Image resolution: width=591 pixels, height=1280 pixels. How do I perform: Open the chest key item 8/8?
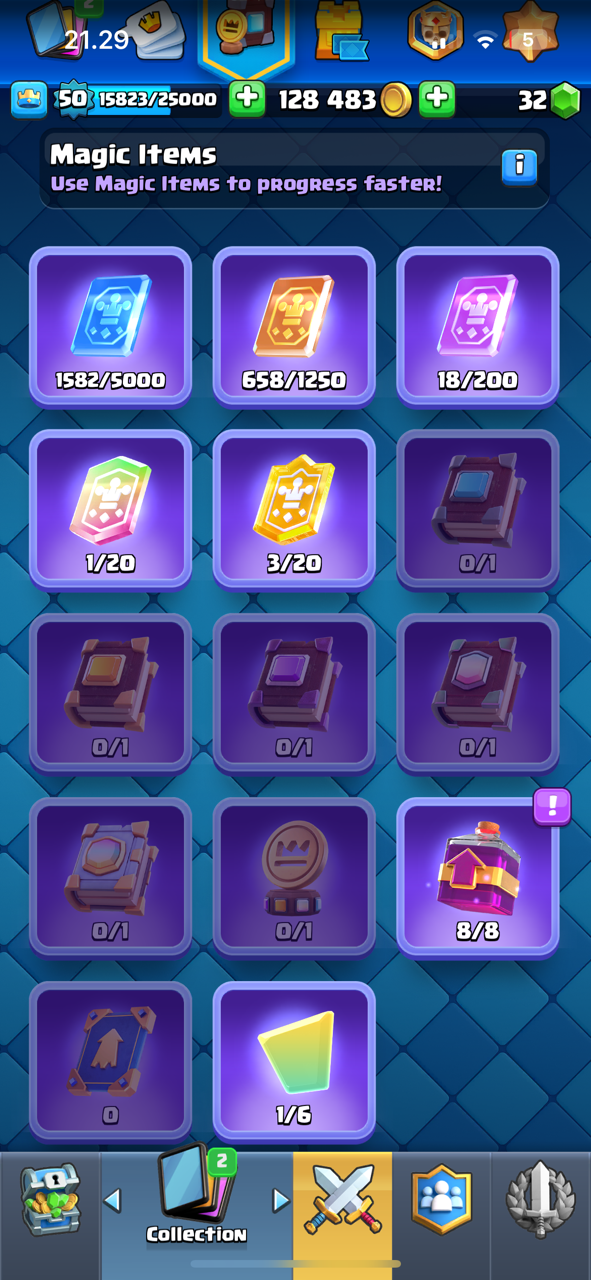coord(478,877)
